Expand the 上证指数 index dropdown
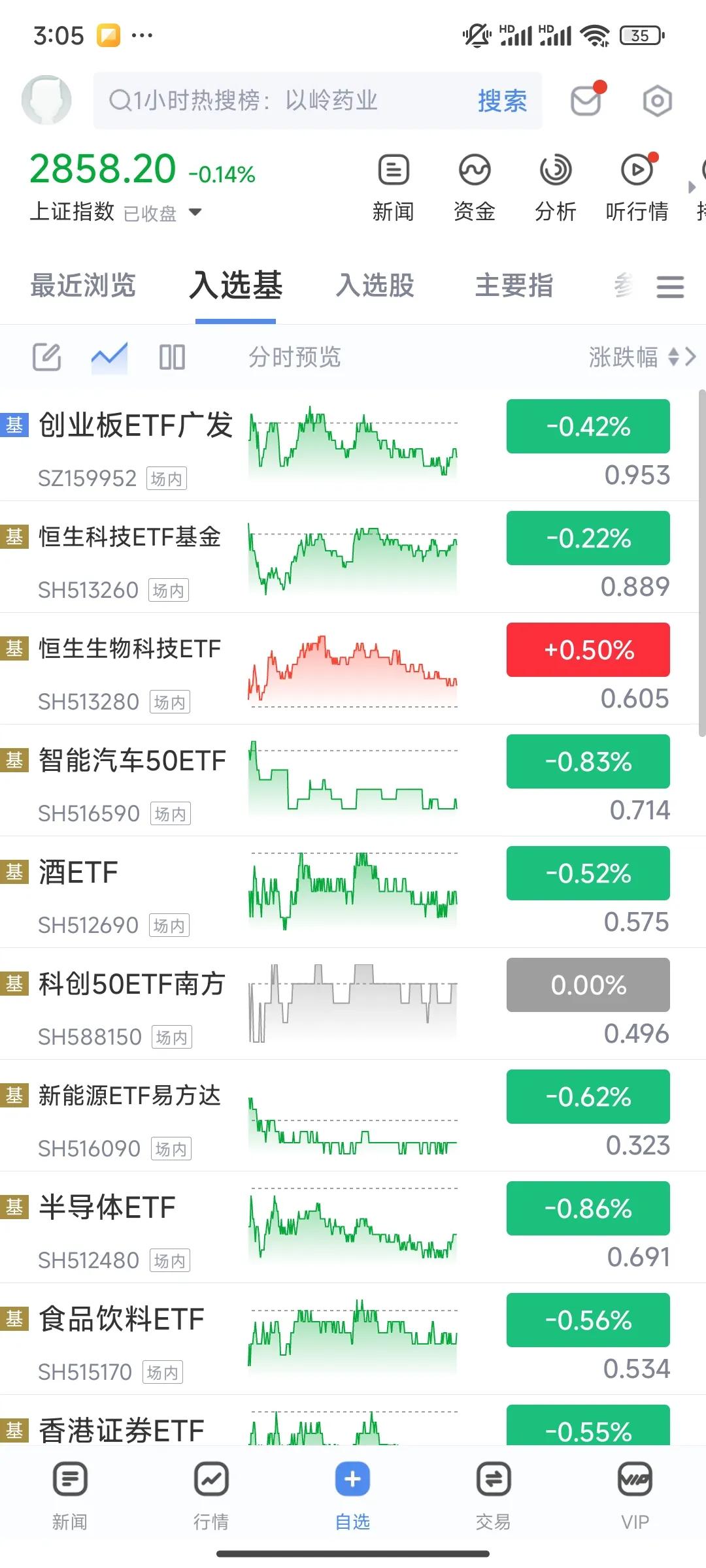 coord(195,212)
